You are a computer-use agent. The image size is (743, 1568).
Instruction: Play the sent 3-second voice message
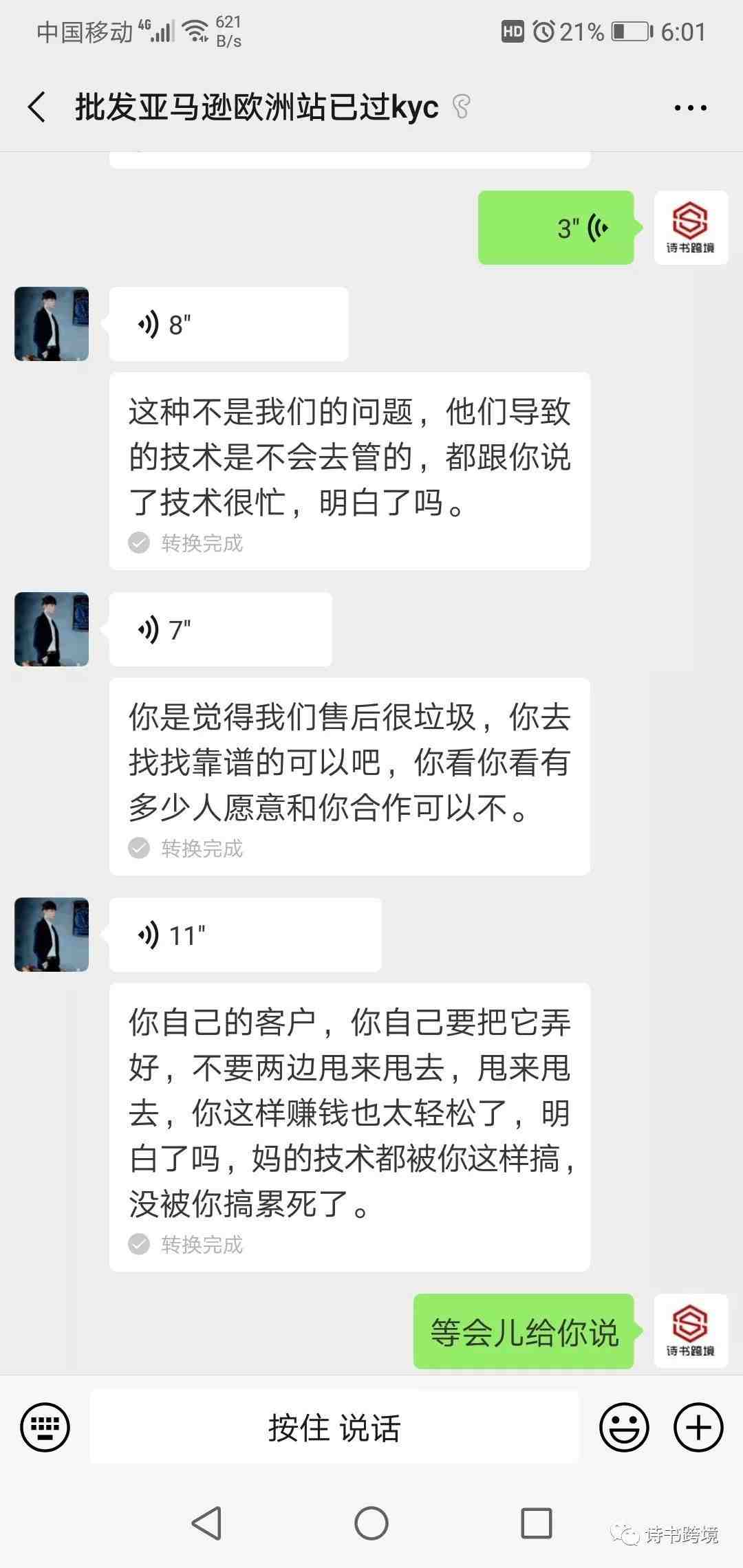(556, 228)
